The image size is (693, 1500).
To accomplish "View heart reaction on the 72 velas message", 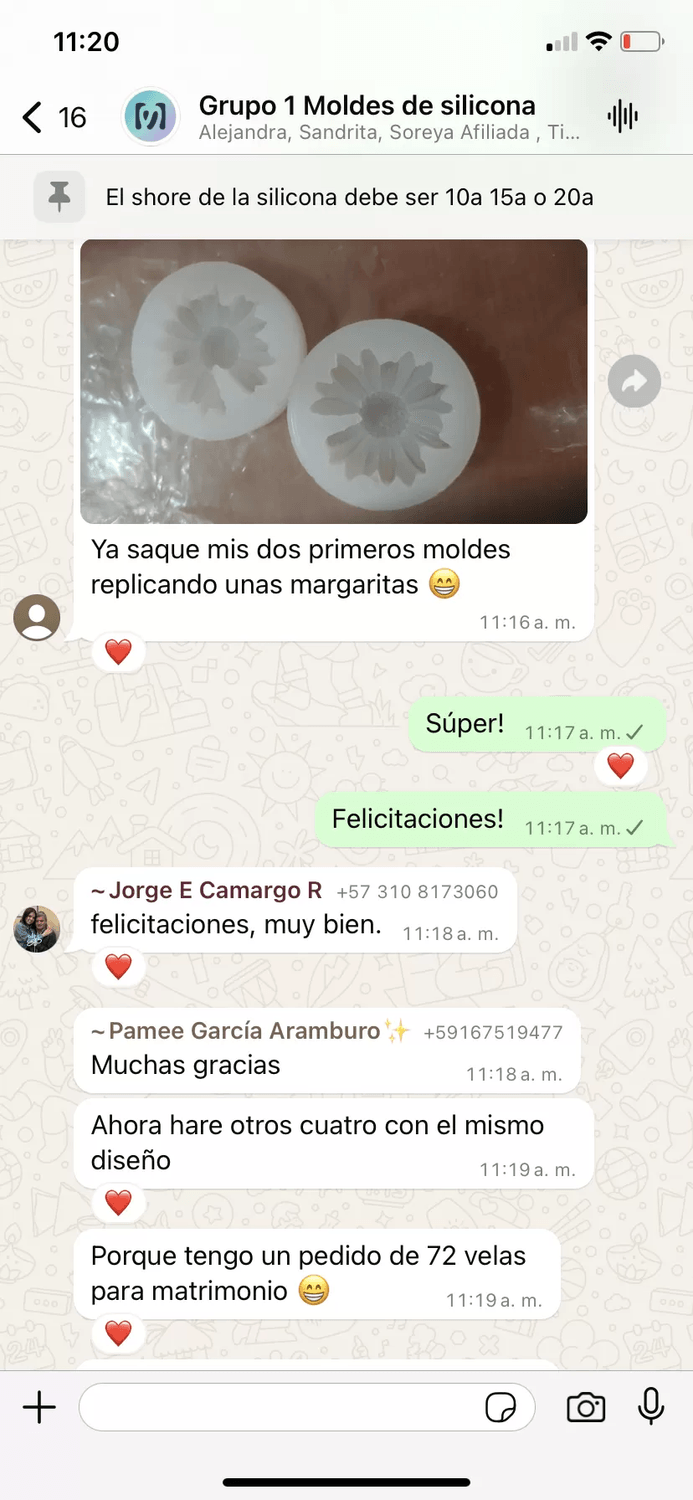I will point(118,1333).
